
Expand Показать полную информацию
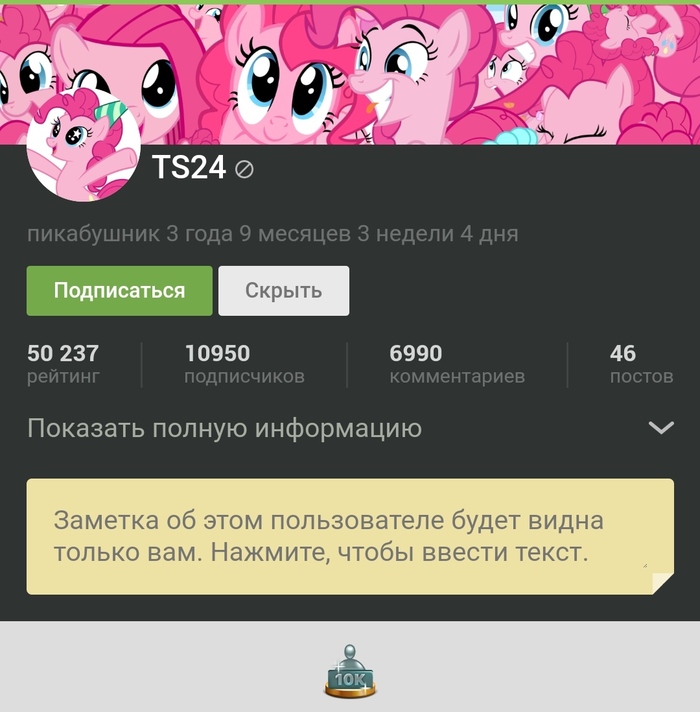pos(350,429)
